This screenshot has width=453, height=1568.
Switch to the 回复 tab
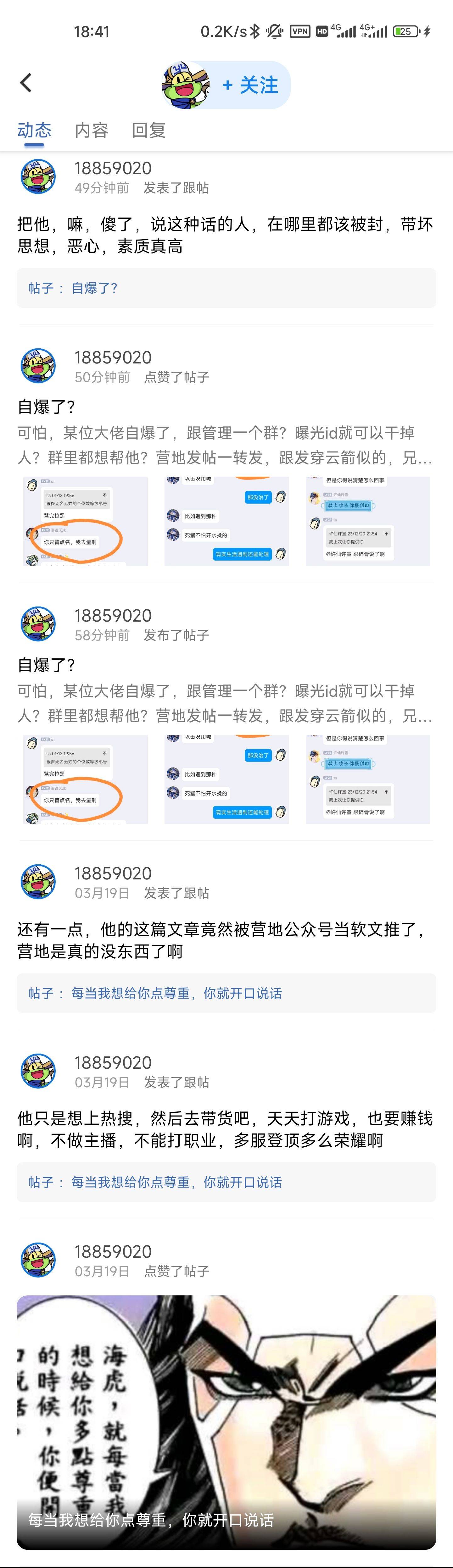[x=148, y=130]
